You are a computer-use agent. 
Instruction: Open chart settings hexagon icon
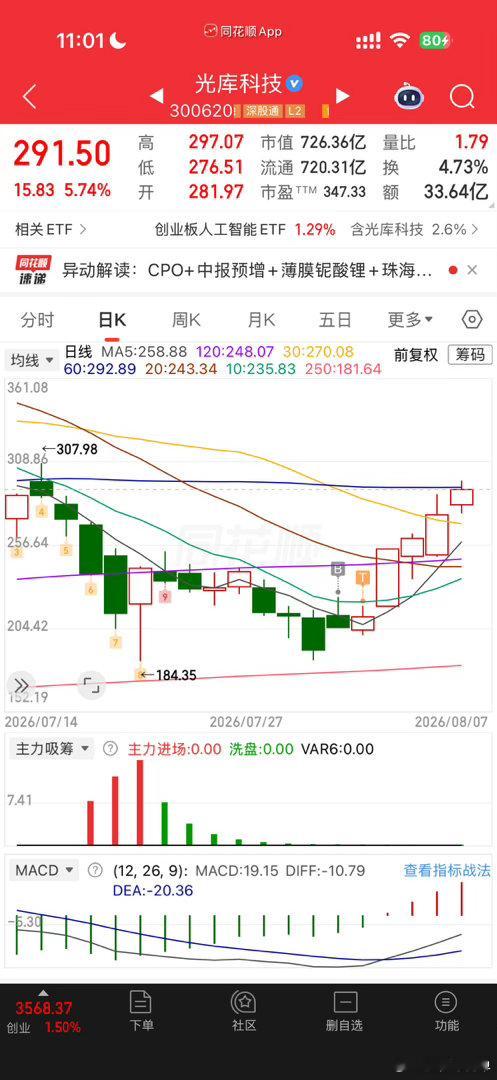click(472, 320)
